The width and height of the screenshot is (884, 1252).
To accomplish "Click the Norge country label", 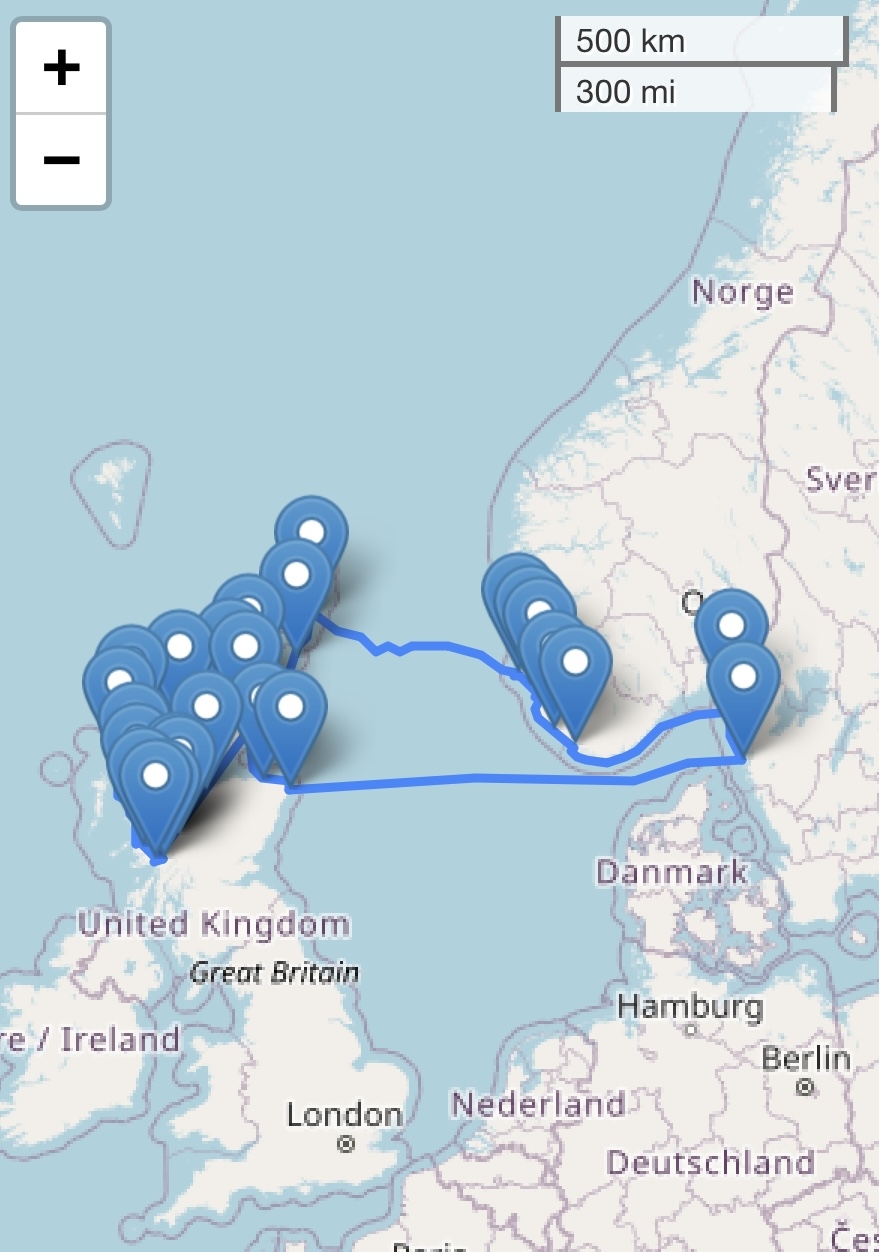I will pos(742,292).
